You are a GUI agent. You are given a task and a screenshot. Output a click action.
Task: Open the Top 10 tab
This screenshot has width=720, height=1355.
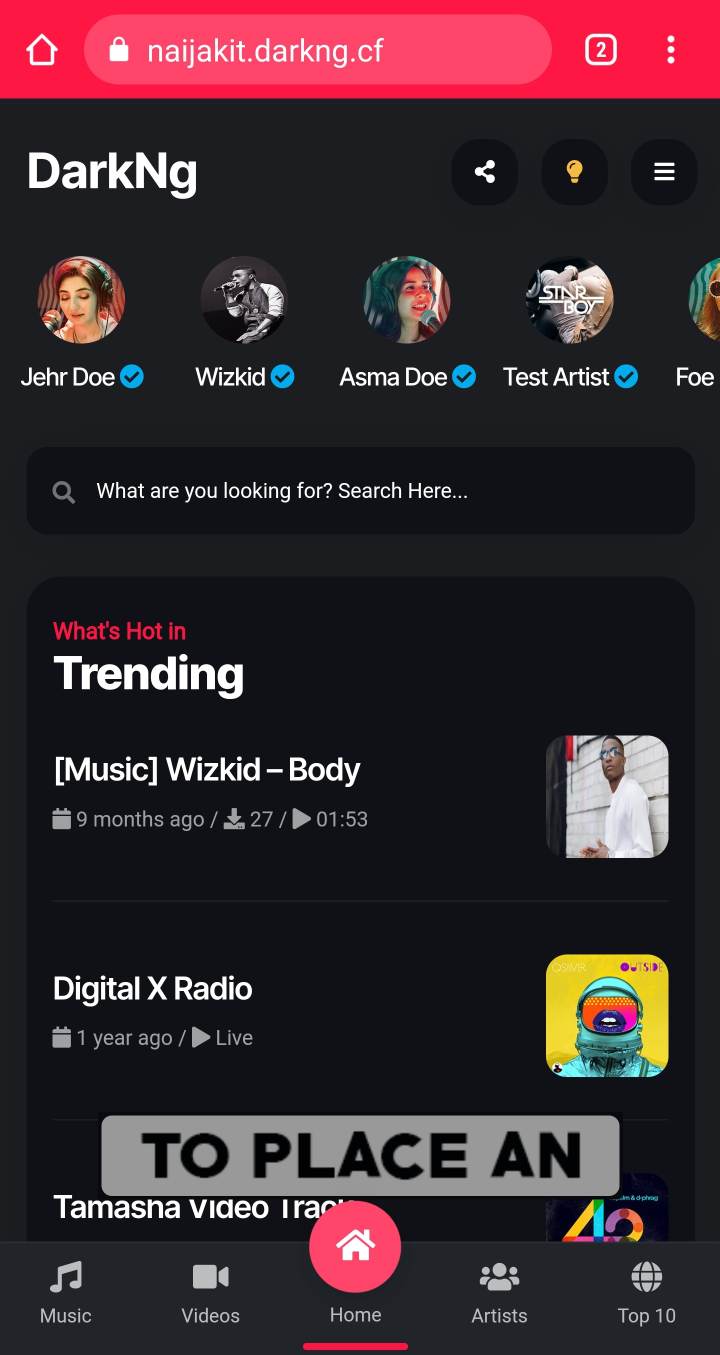click(646, 1293)
